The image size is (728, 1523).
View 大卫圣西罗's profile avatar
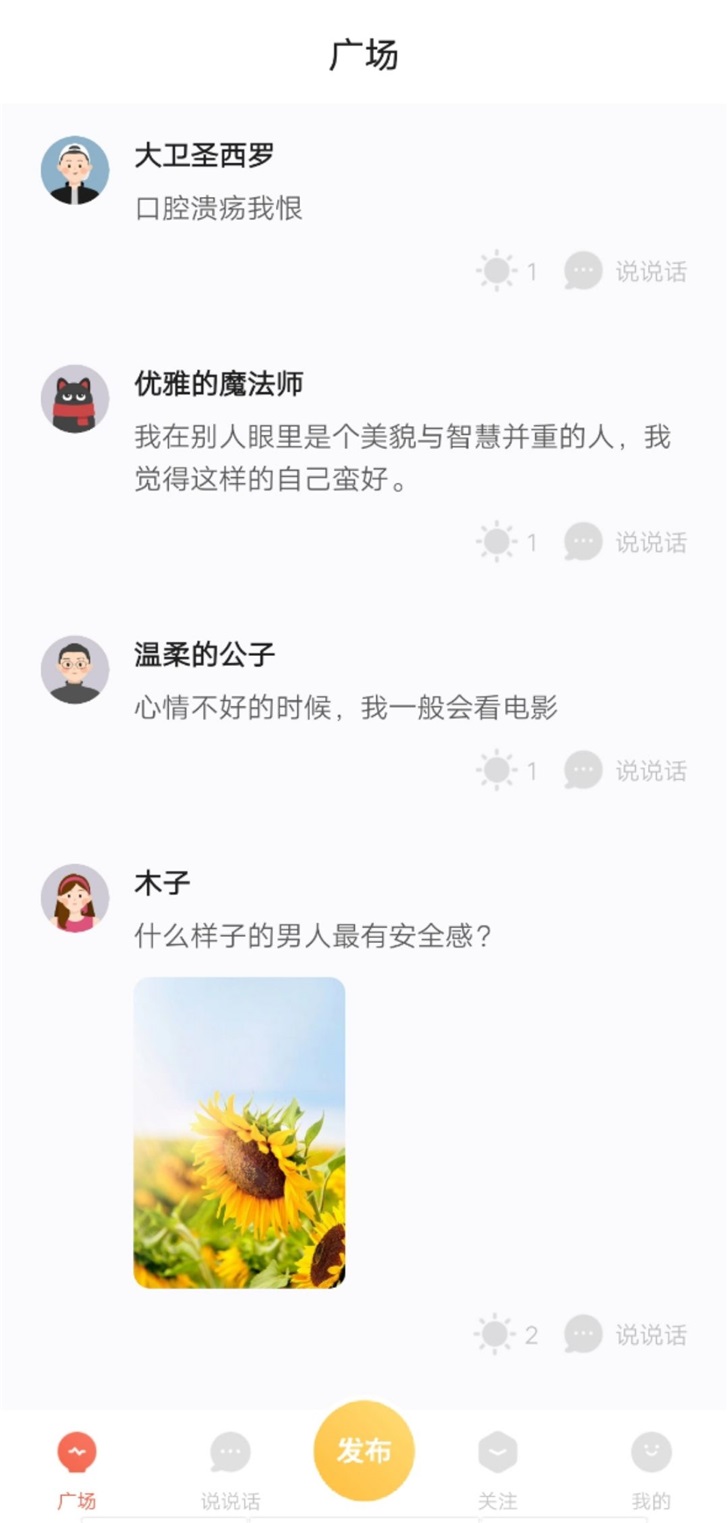tap(75, 170)
